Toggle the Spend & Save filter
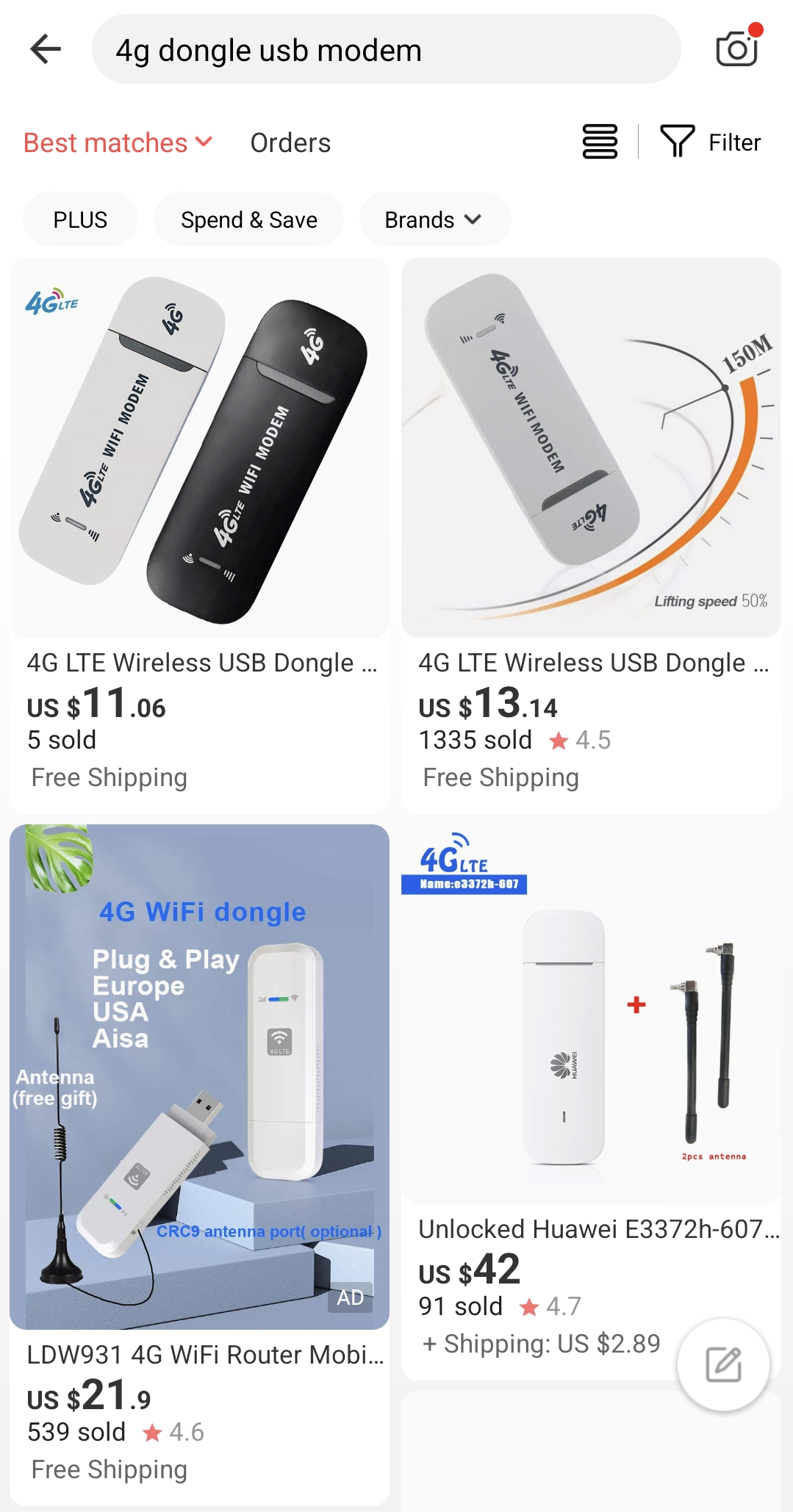 point(248,219)
